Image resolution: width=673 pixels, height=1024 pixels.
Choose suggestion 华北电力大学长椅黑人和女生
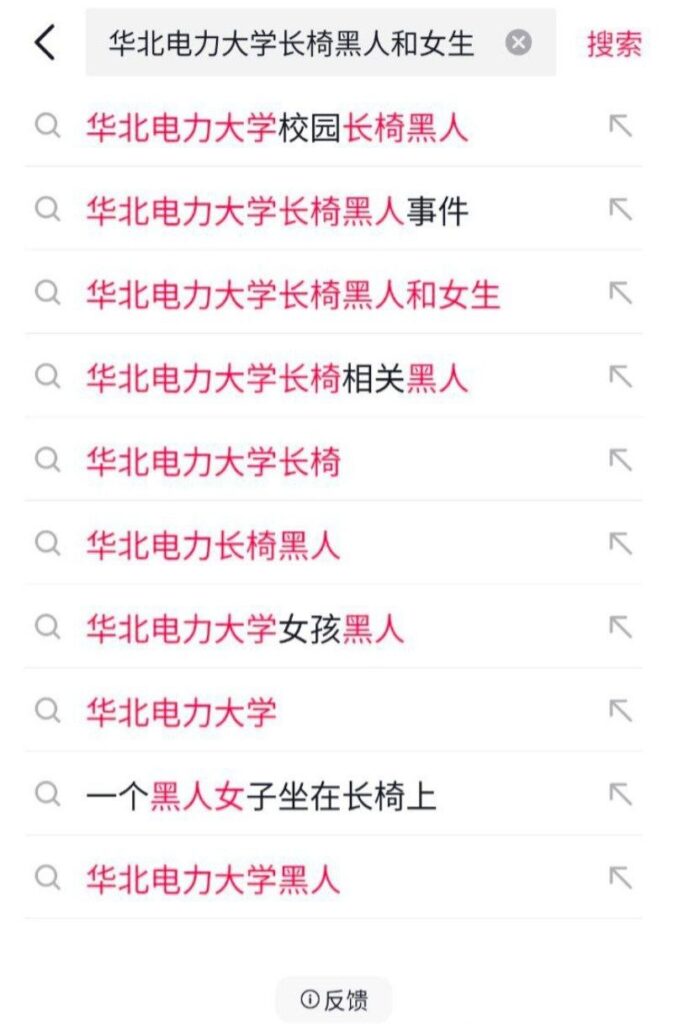coord(292,294)
